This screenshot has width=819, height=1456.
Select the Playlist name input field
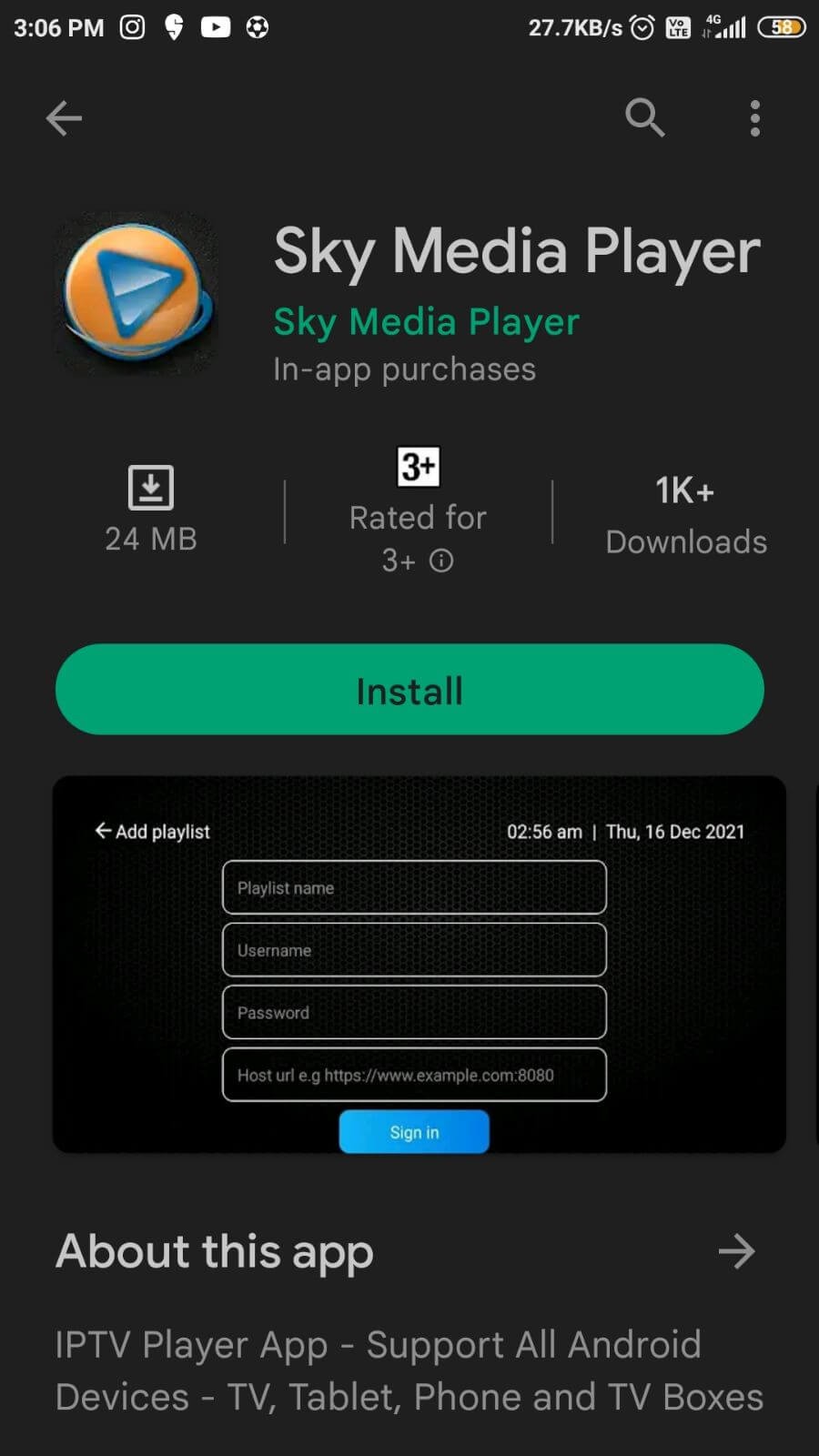coord(414,888)
